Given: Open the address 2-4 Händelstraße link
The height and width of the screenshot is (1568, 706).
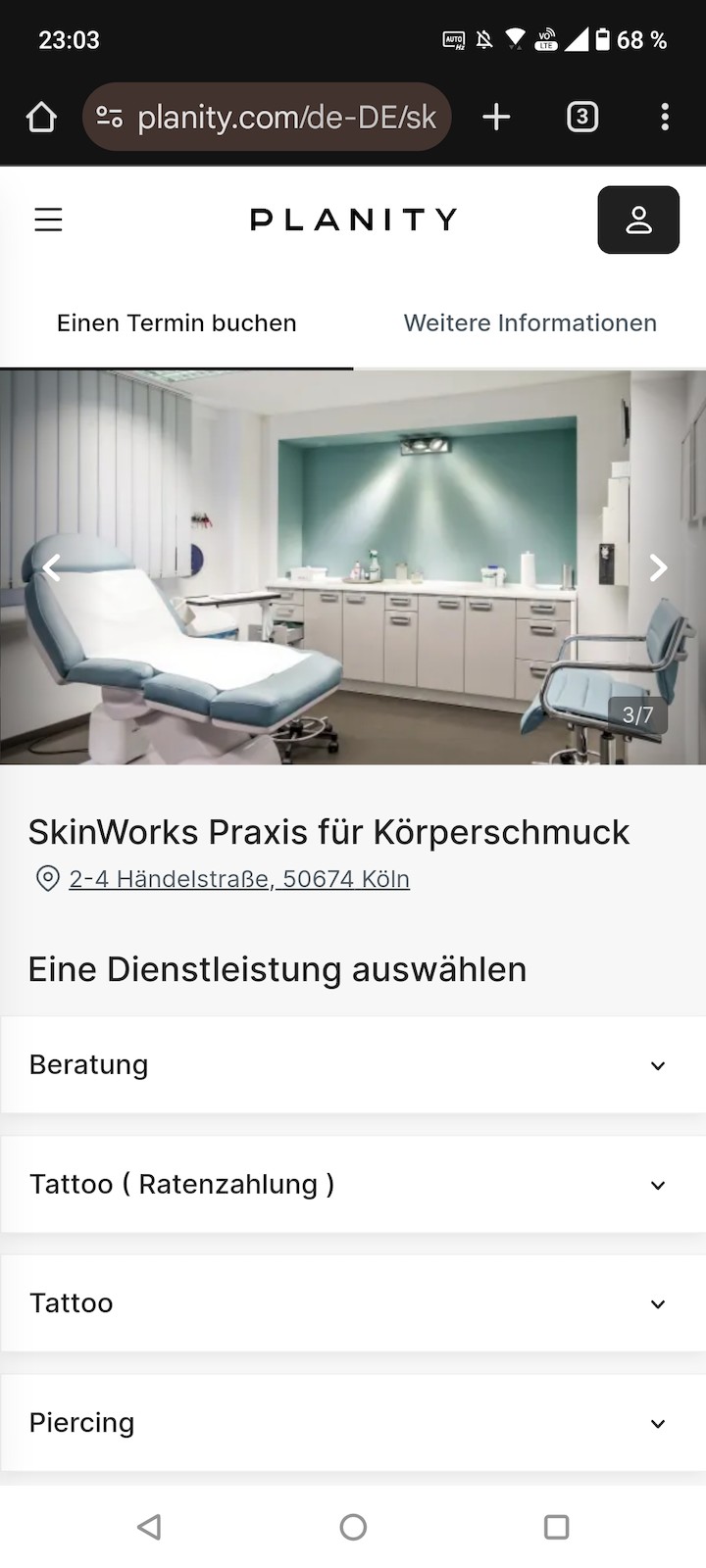Looking at the screenshot, I should pyautogui.click(x=239, y=879).
